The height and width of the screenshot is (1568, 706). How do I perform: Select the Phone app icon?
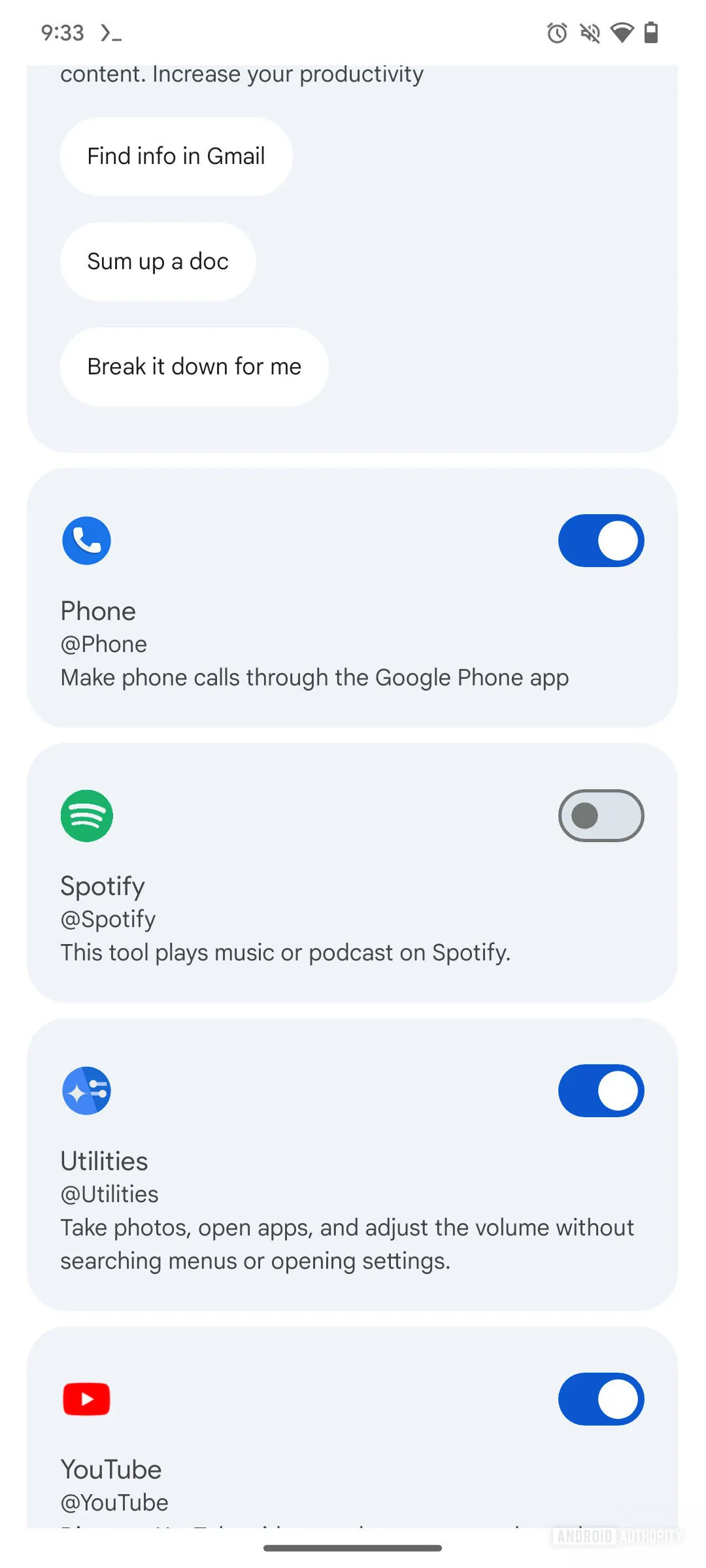(x=86, y=540)
